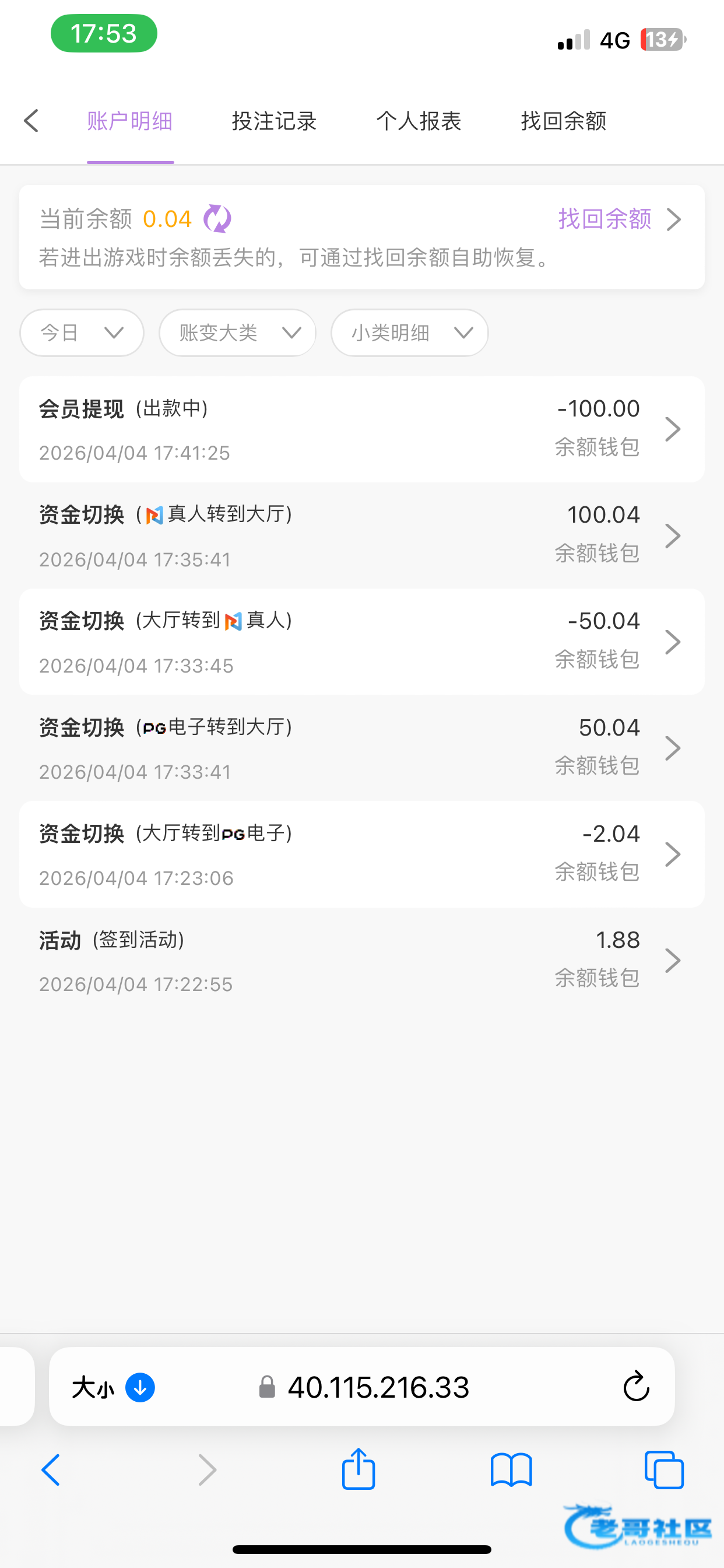
Task: Tap the purple 找回余额 link
Action: (x=618, y=219)
